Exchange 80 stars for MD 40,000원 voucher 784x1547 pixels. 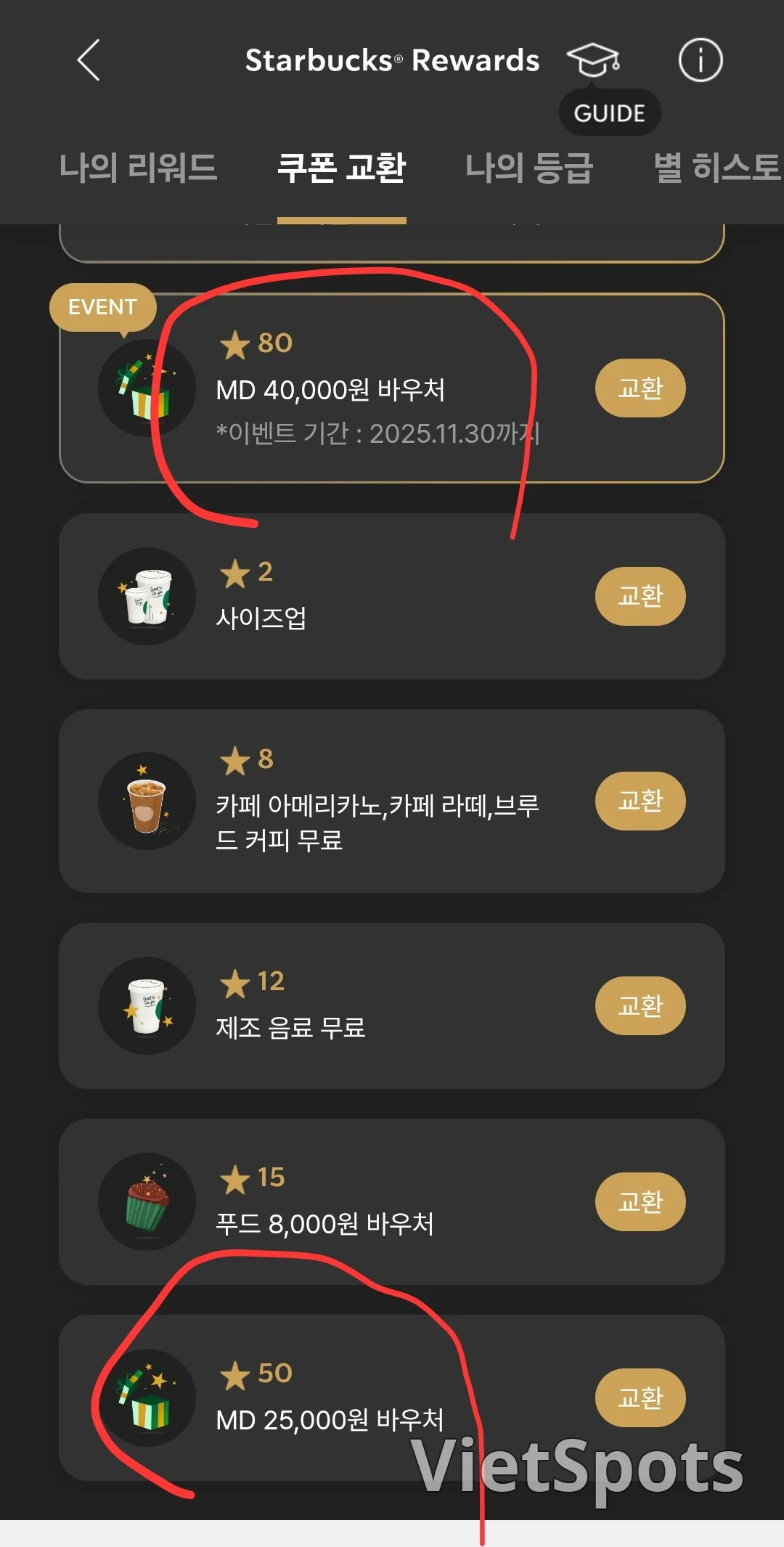click(x=640, y=388)
